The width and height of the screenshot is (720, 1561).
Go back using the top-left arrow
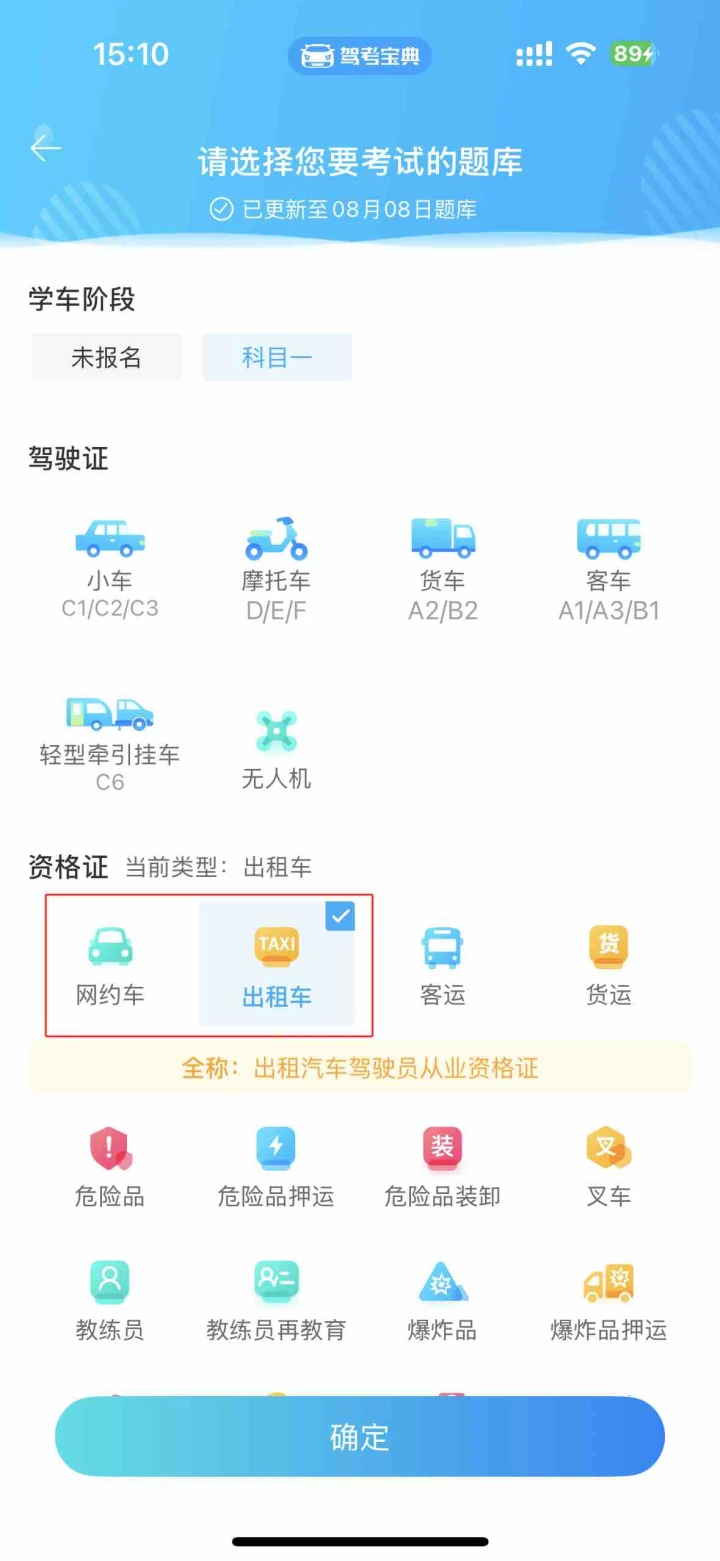[x=45, y=148]
